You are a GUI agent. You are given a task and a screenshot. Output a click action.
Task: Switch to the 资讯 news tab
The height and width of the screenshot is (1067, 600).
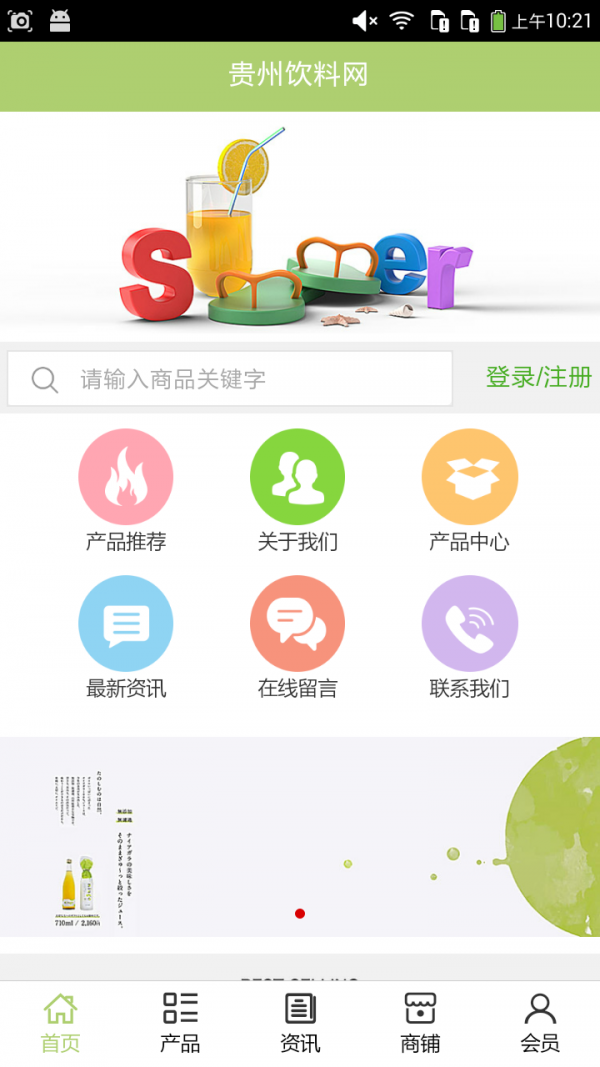click(x=300, y=1023)
